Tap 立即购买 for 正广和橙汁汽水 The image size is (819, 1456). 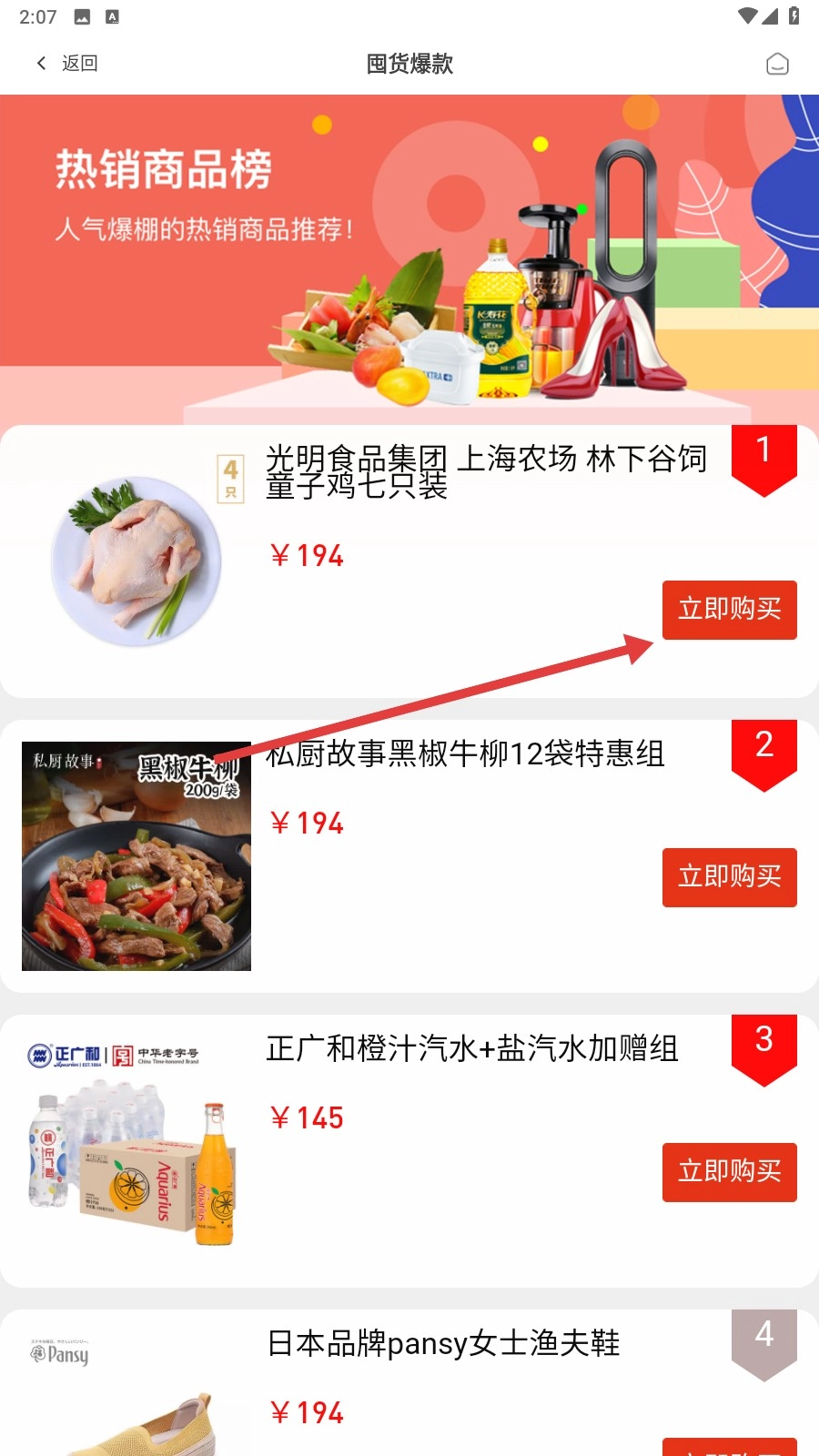click(729, 1172)
